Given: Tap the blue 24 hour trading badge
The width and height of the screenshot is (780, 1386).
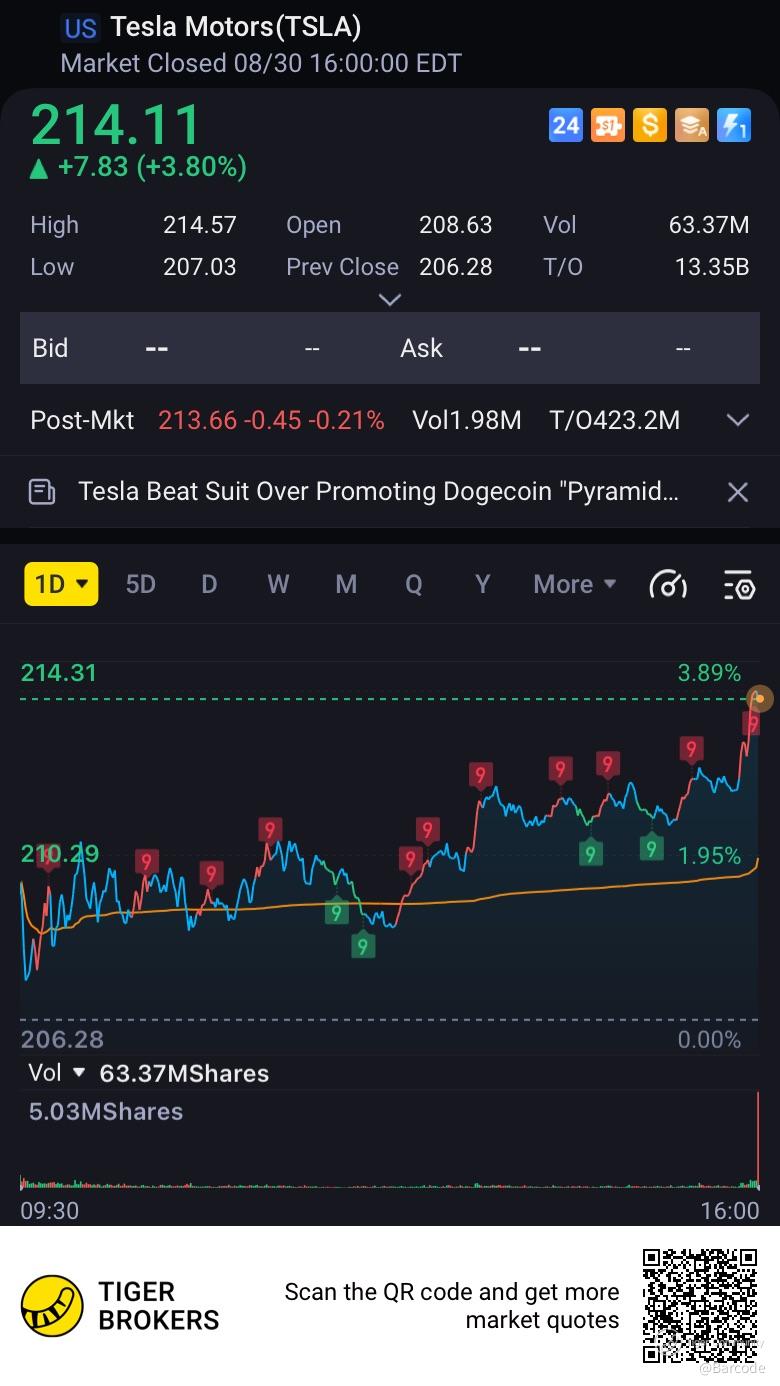Looking at the screenshot, I should [566, 125].
